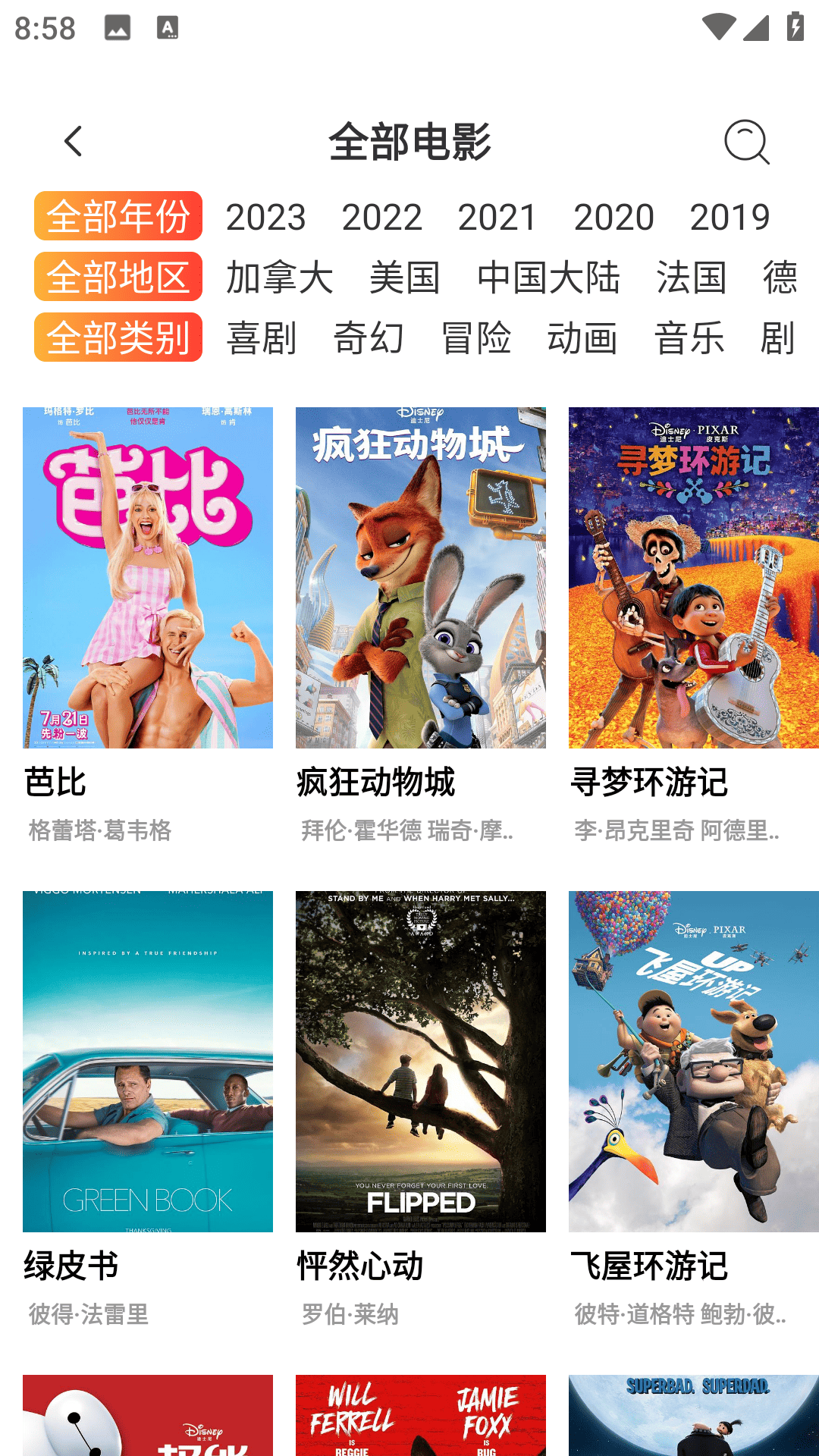
Task: Select the 全部年份 filter chip
Action: coord(118,218)
